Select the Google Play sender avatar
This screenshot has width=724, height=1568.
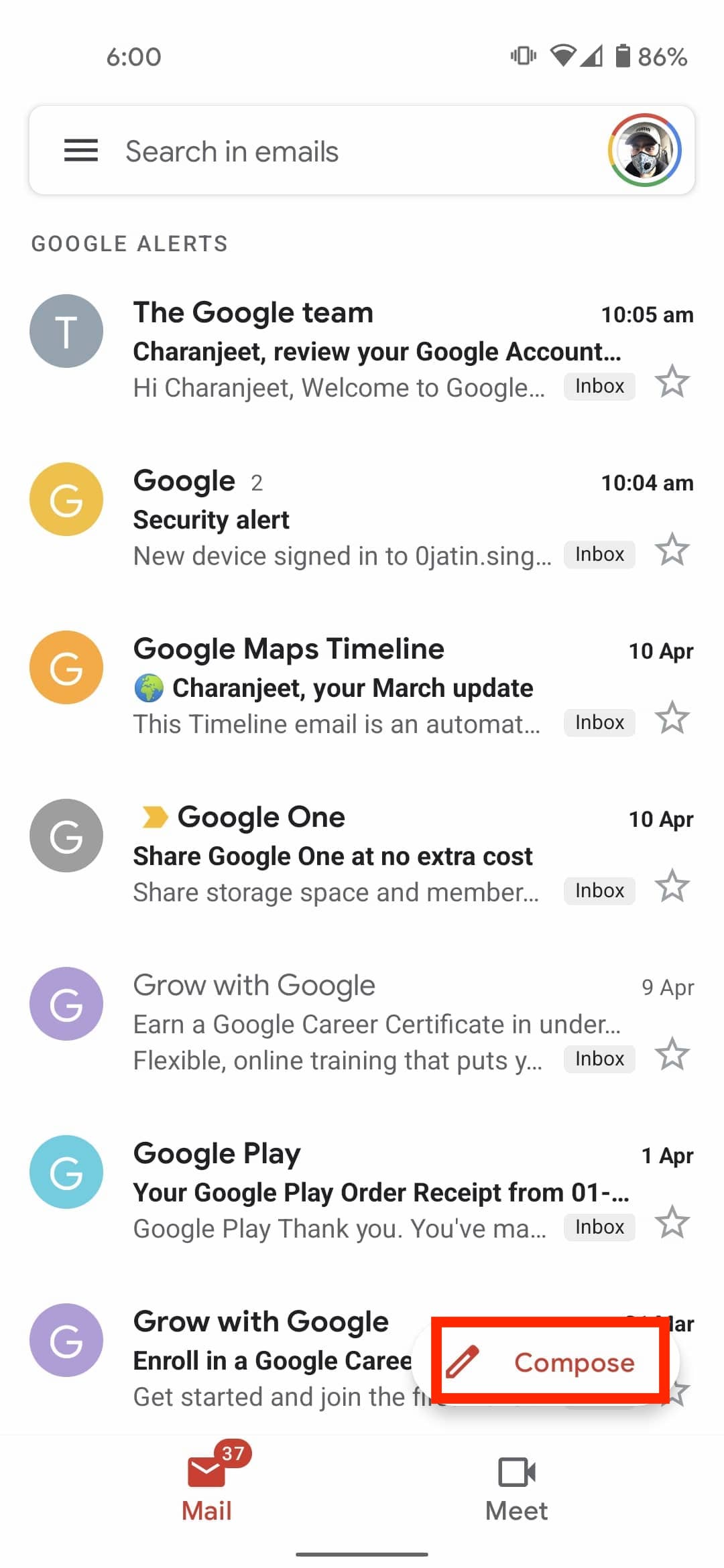coord(66,1173)
